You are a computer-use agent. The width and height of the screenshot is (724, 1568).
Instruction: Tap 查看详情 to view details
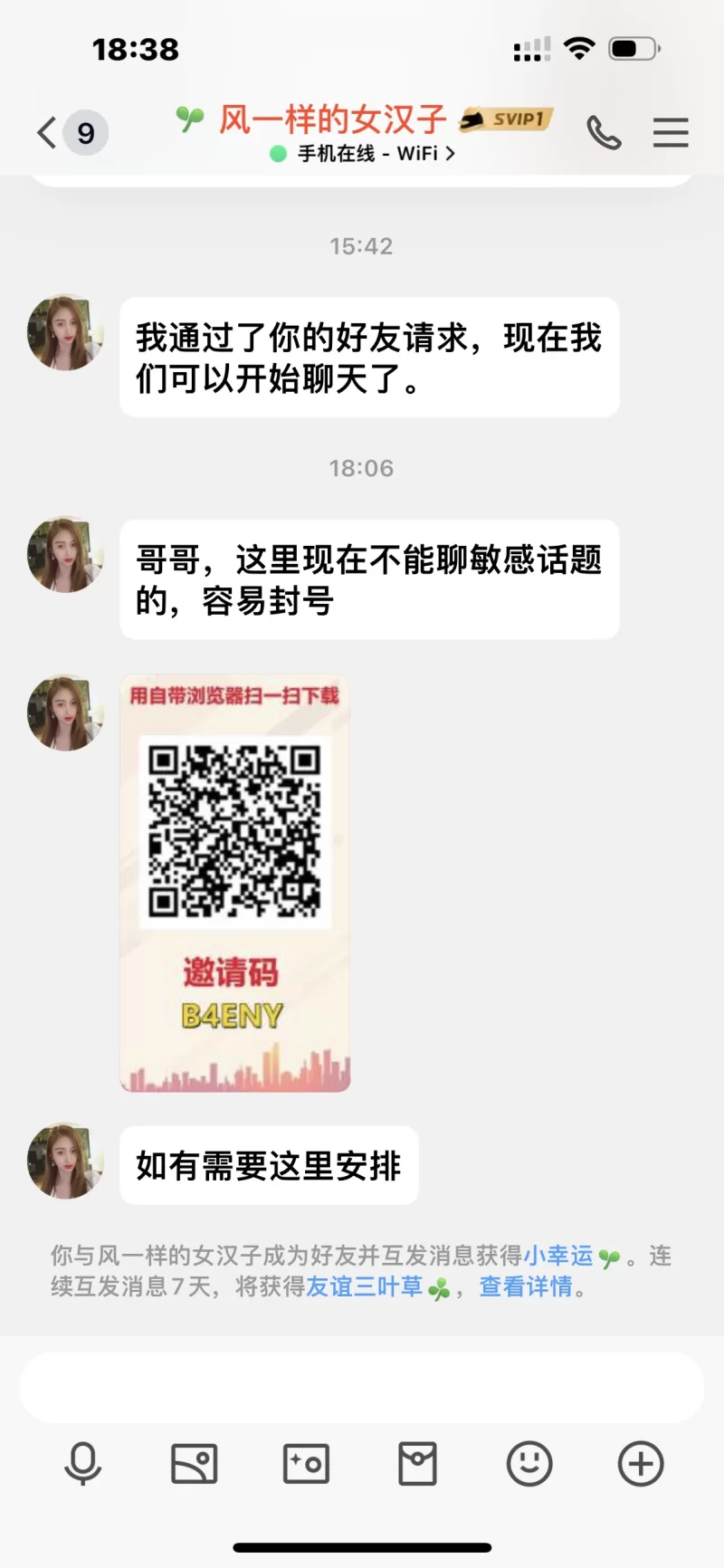526,1286
